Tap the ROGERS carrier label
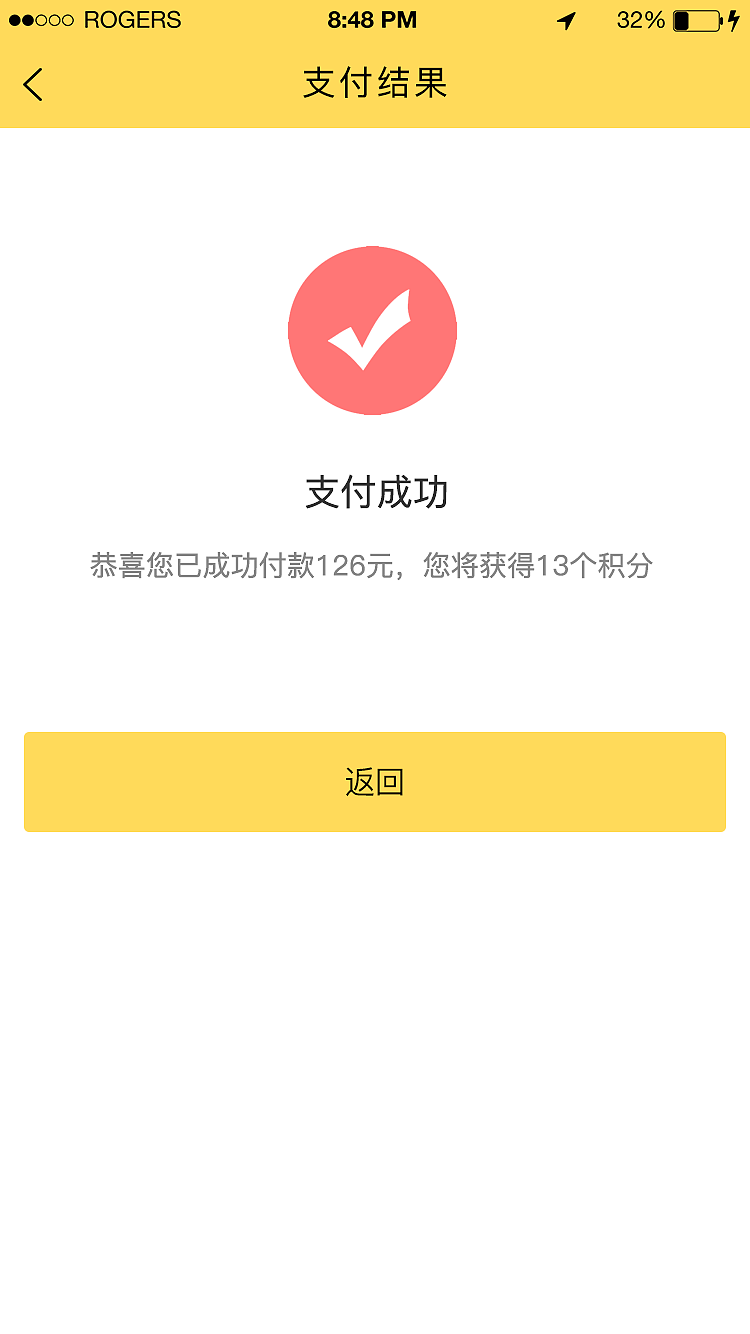The width and height of the screenshot is (750, 1334). pyautogui.click(x=133, y=20)
